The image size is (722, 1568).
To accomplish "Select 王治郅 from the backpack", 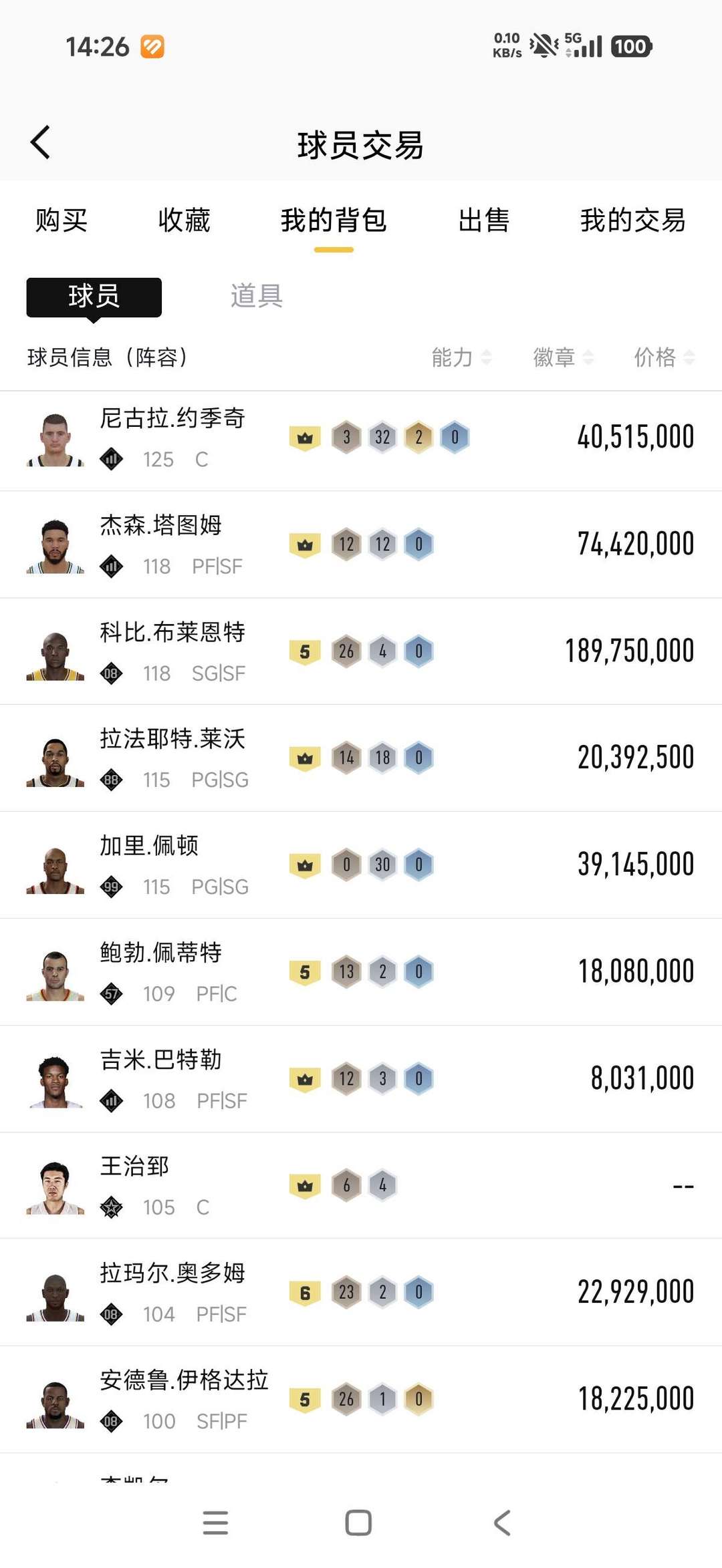I will click(134, 1167).
